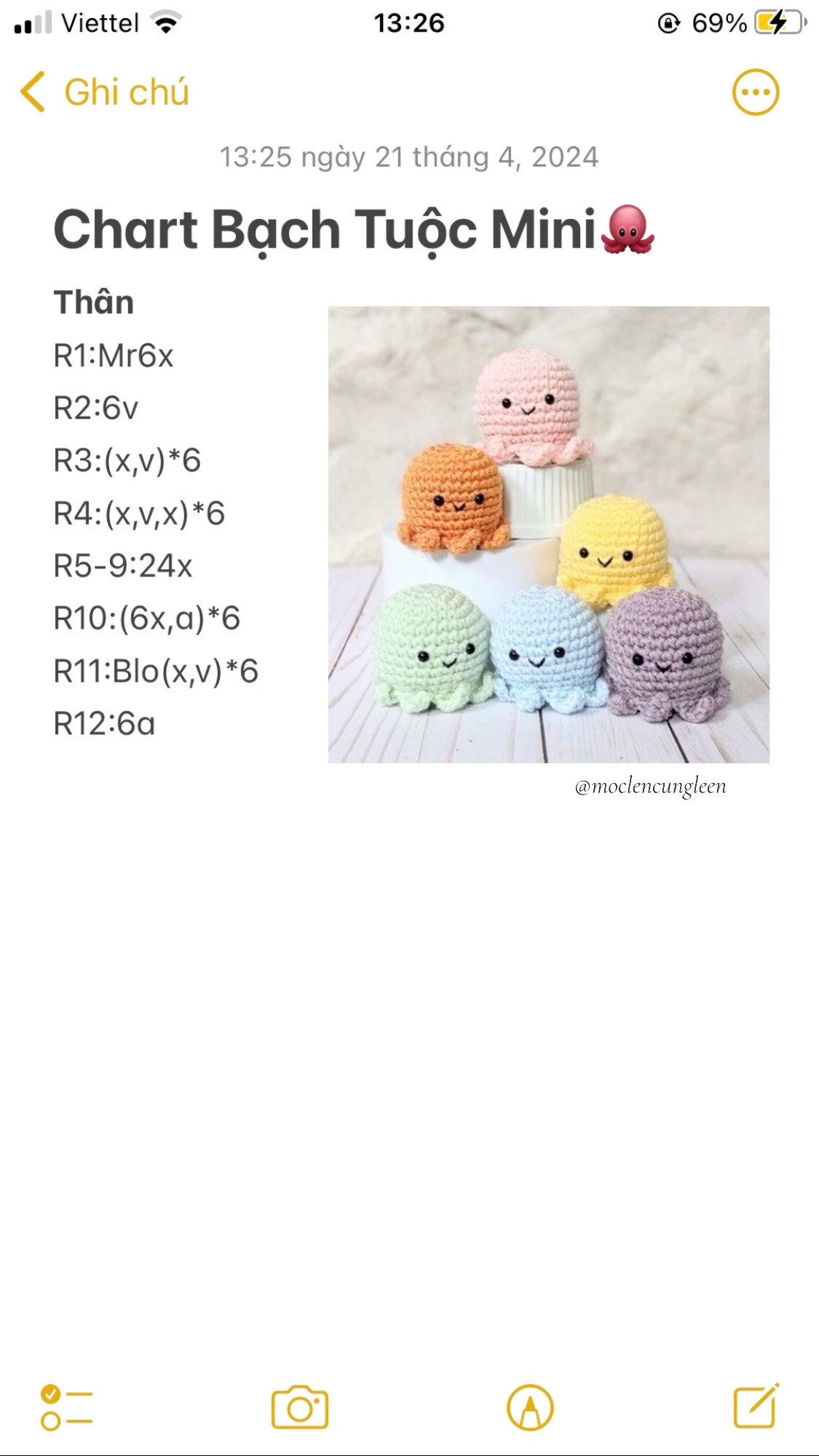Open the crocheted octopus photo attachment
This screenshot has height=1456, width=819.
(x=548, y=534)
